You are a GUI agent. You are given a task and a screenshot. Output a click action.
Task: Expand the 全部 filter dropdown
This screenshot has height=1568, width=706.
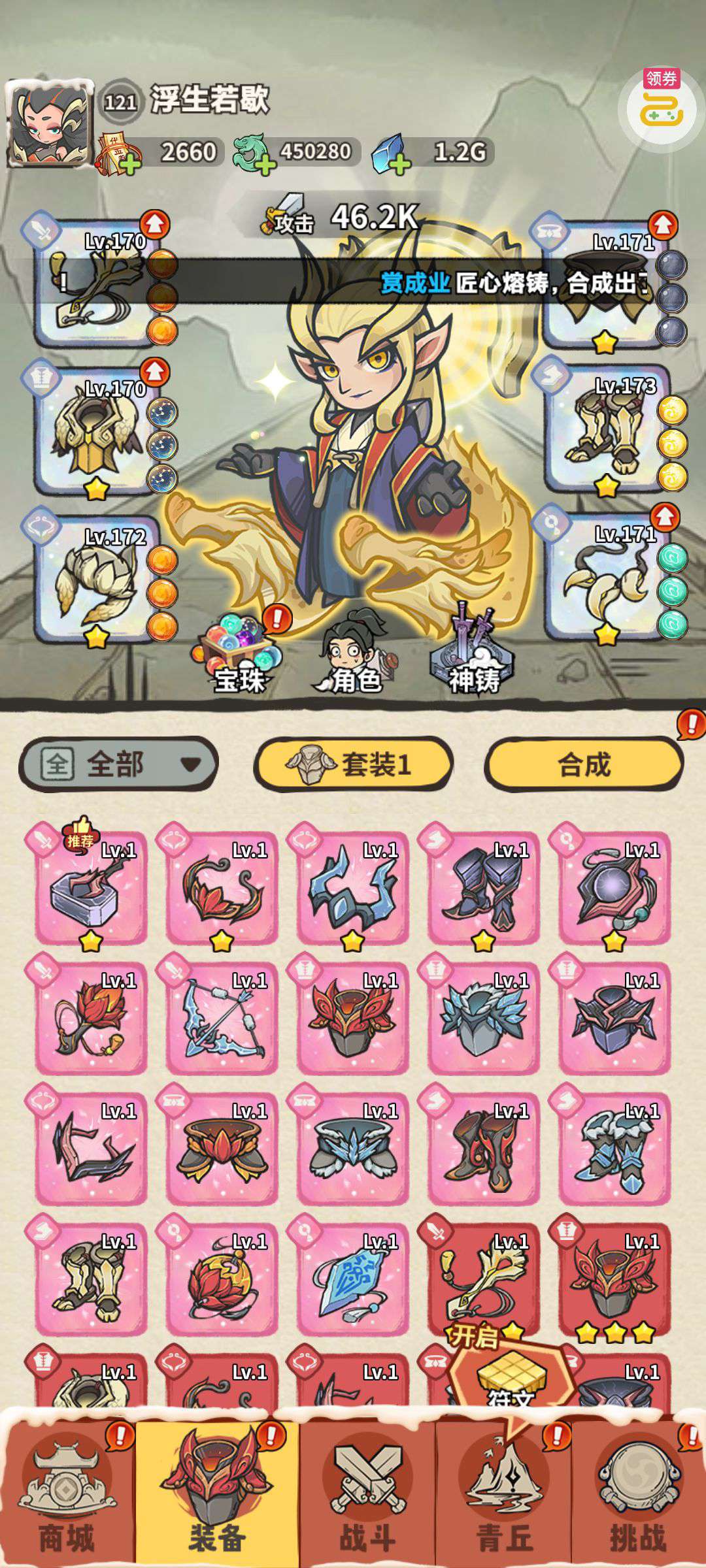tap(118, 764)
